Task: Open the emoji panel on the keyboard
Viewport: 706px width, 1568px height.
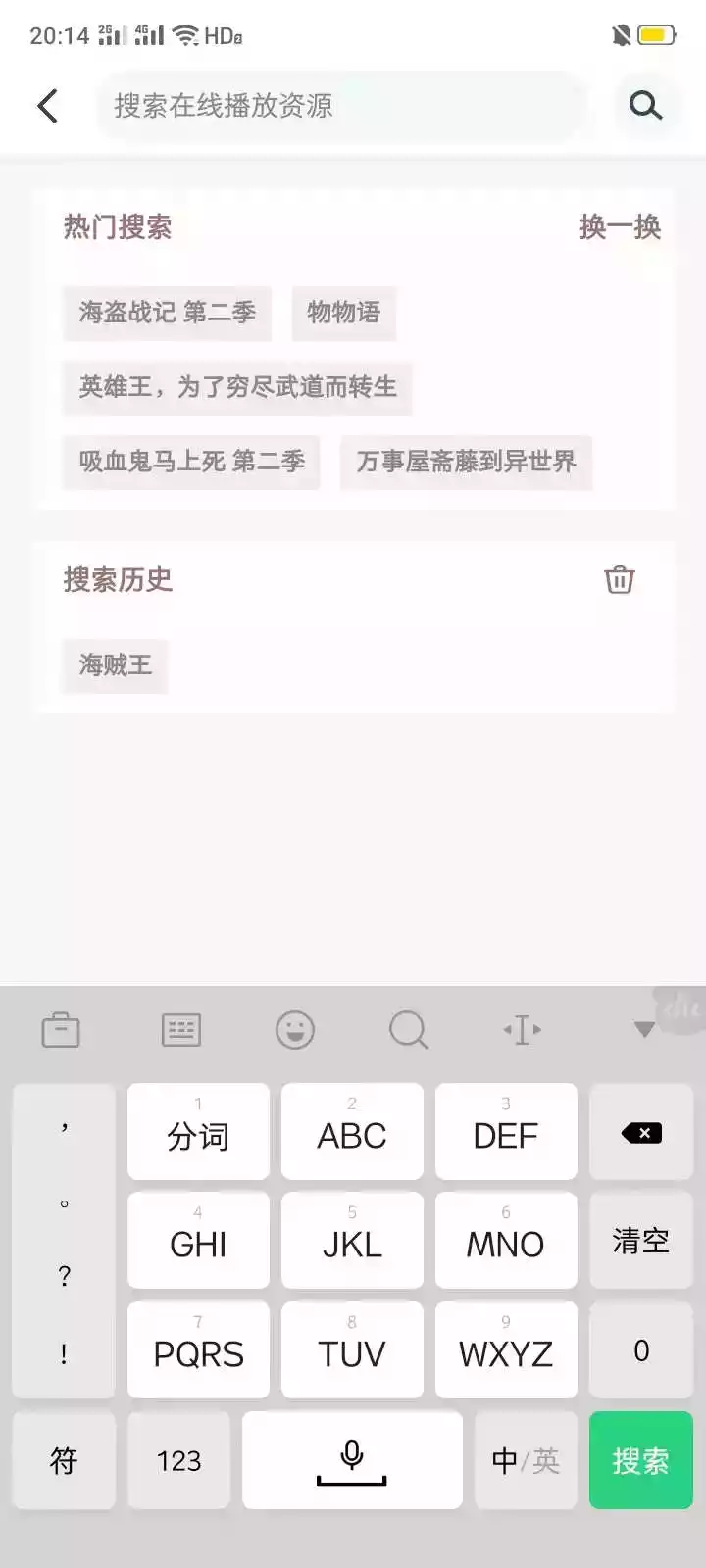Action: [295, 1029]
